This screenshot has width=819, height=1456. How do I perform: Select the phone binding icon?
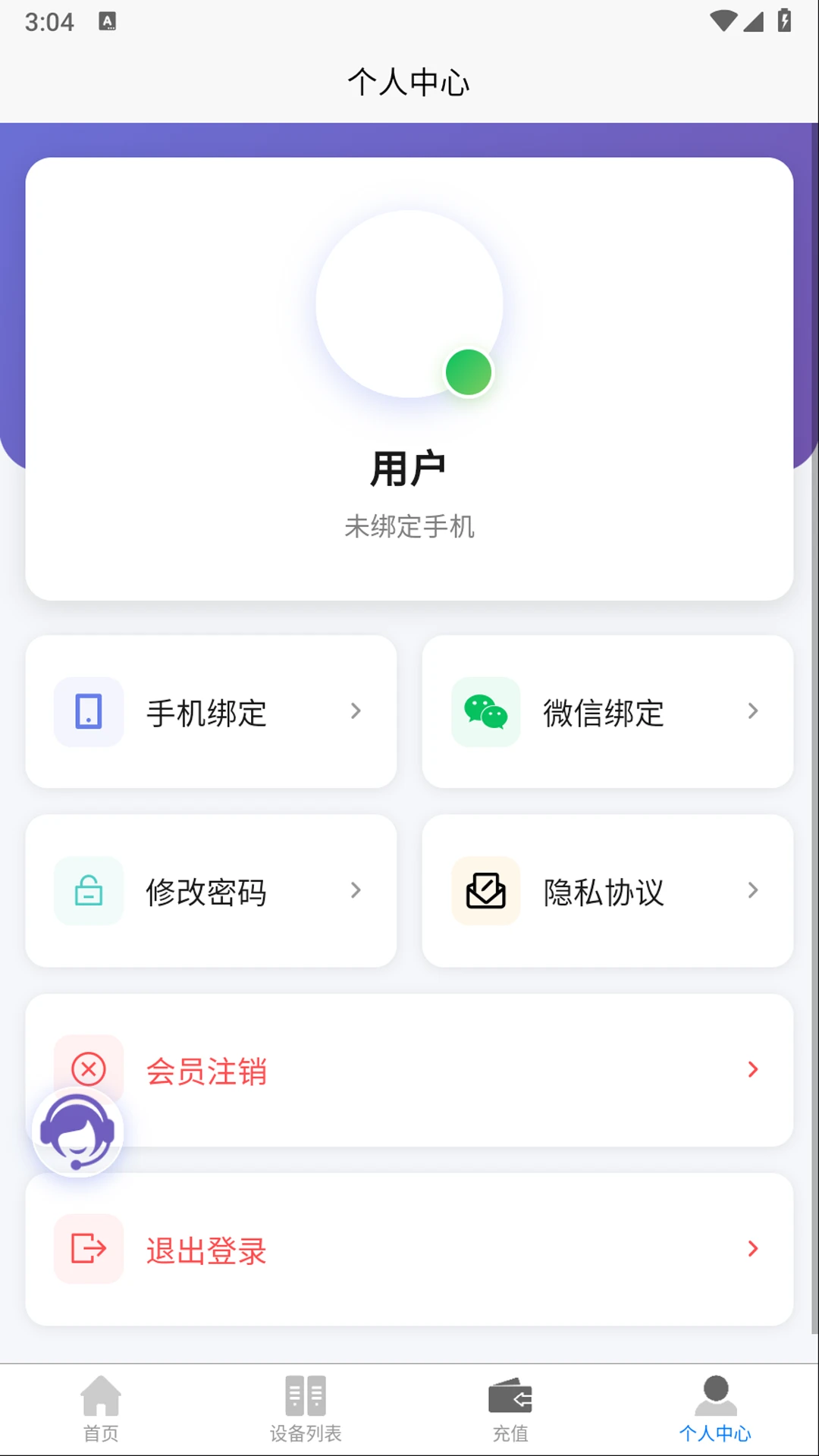click(88, 711)
